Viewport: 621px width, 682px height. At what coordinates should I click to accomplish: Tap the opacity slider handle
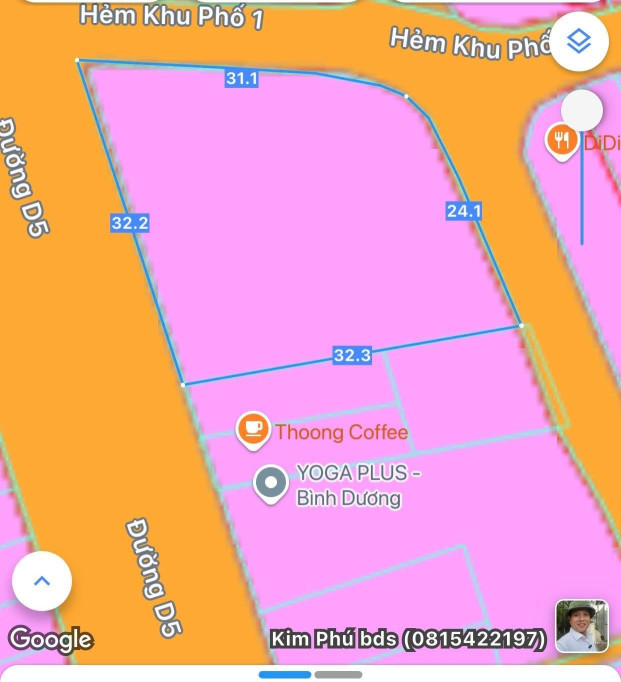[x=582, y=110]
